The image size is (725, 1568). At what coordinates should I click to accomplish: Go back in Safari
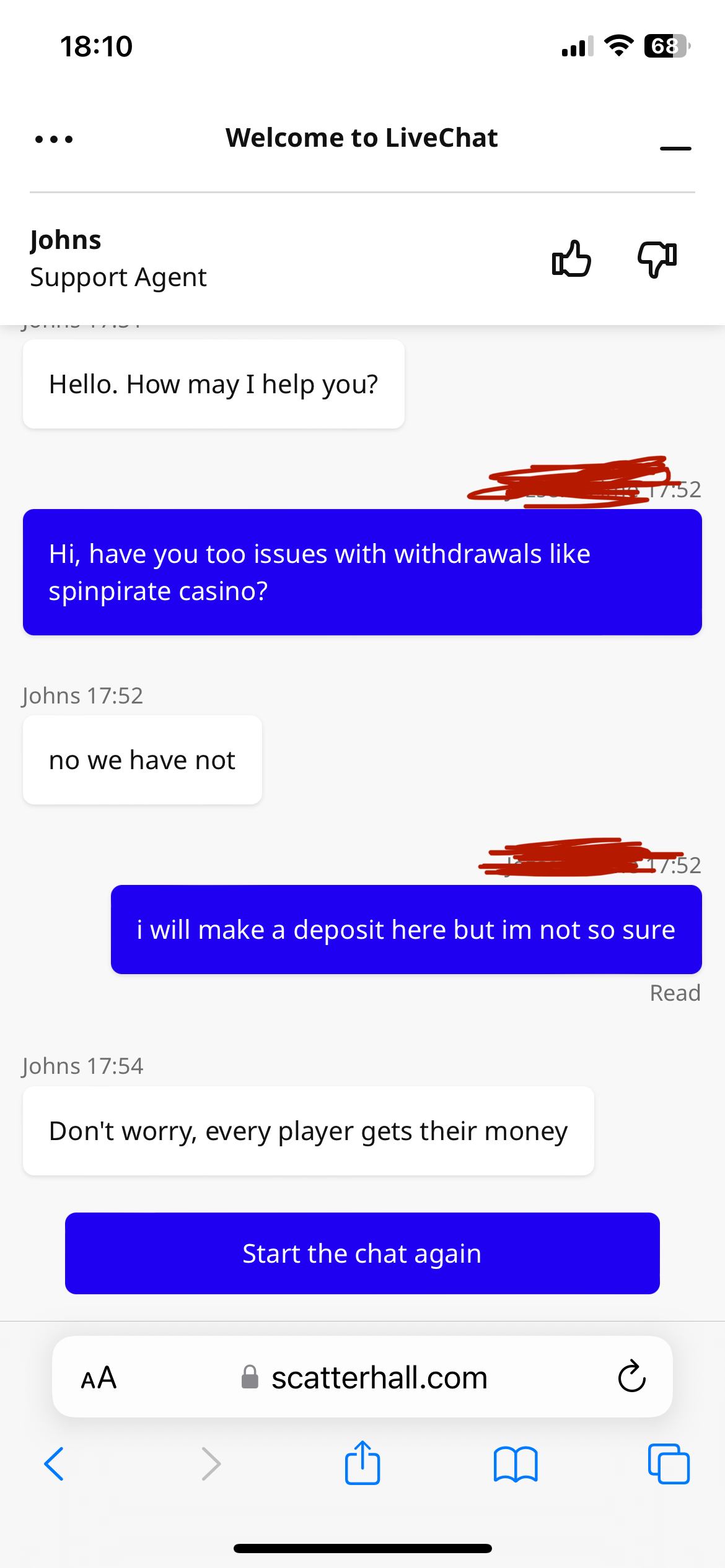(x=55, y=1464)
